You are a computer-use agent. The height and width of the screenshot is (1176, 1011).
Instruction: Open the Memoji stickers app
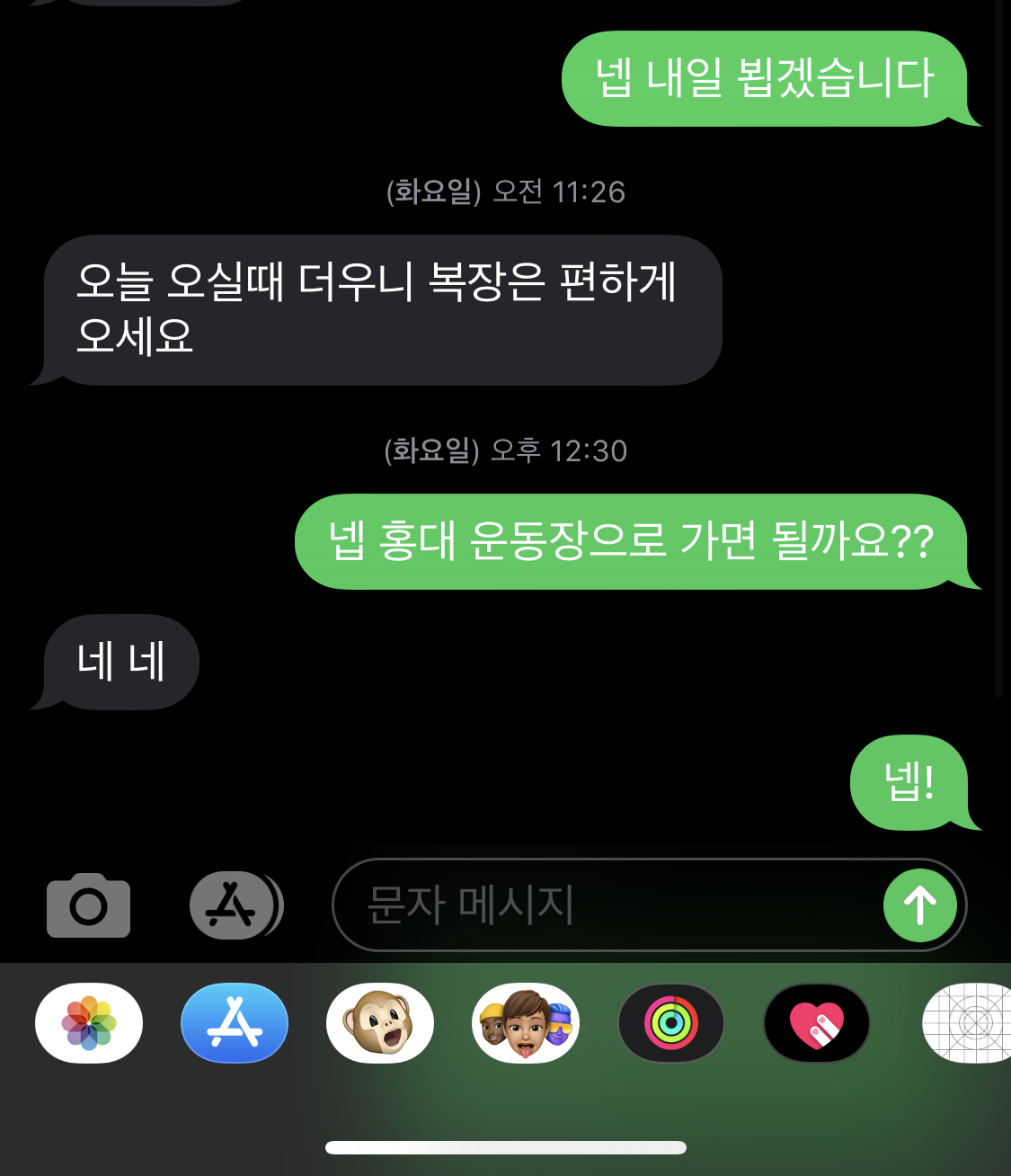(526, 1023)
